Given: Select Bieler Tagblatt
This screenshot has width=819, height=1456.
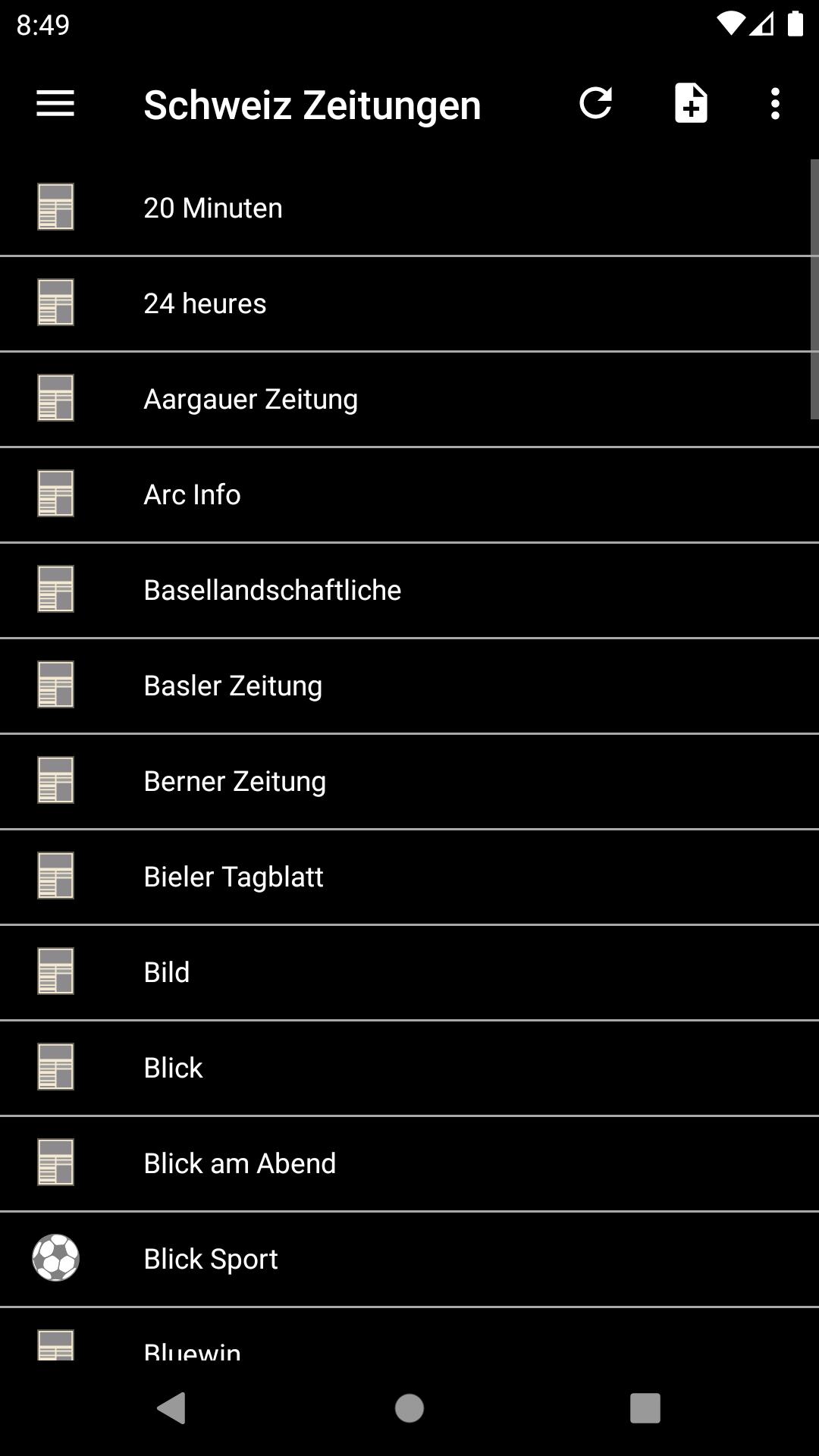Looking at the screenshot, I should coord(409,877).
